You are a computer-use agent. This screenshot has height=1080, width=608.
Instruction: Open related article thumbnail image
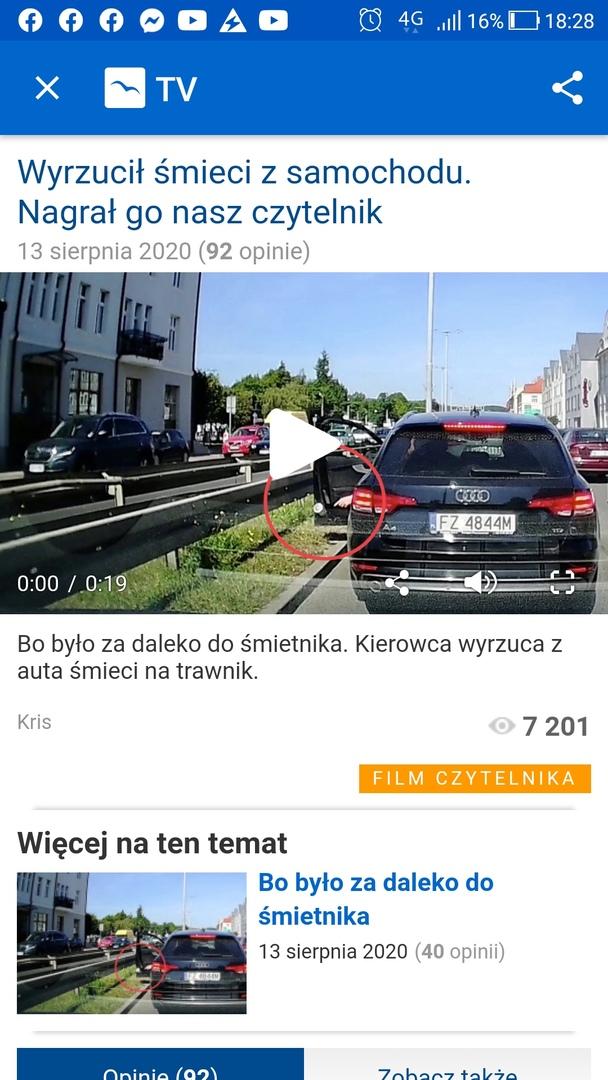[132, 943]
